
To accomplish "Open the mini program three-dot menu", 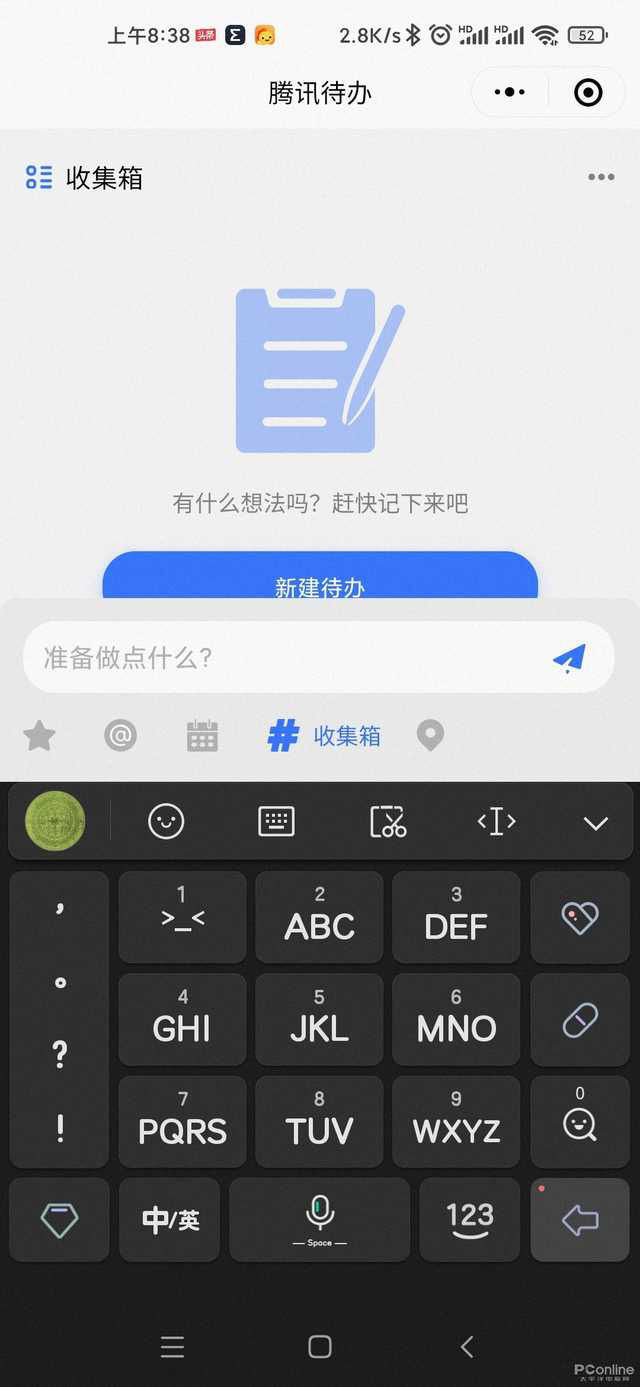I will 509,93.
